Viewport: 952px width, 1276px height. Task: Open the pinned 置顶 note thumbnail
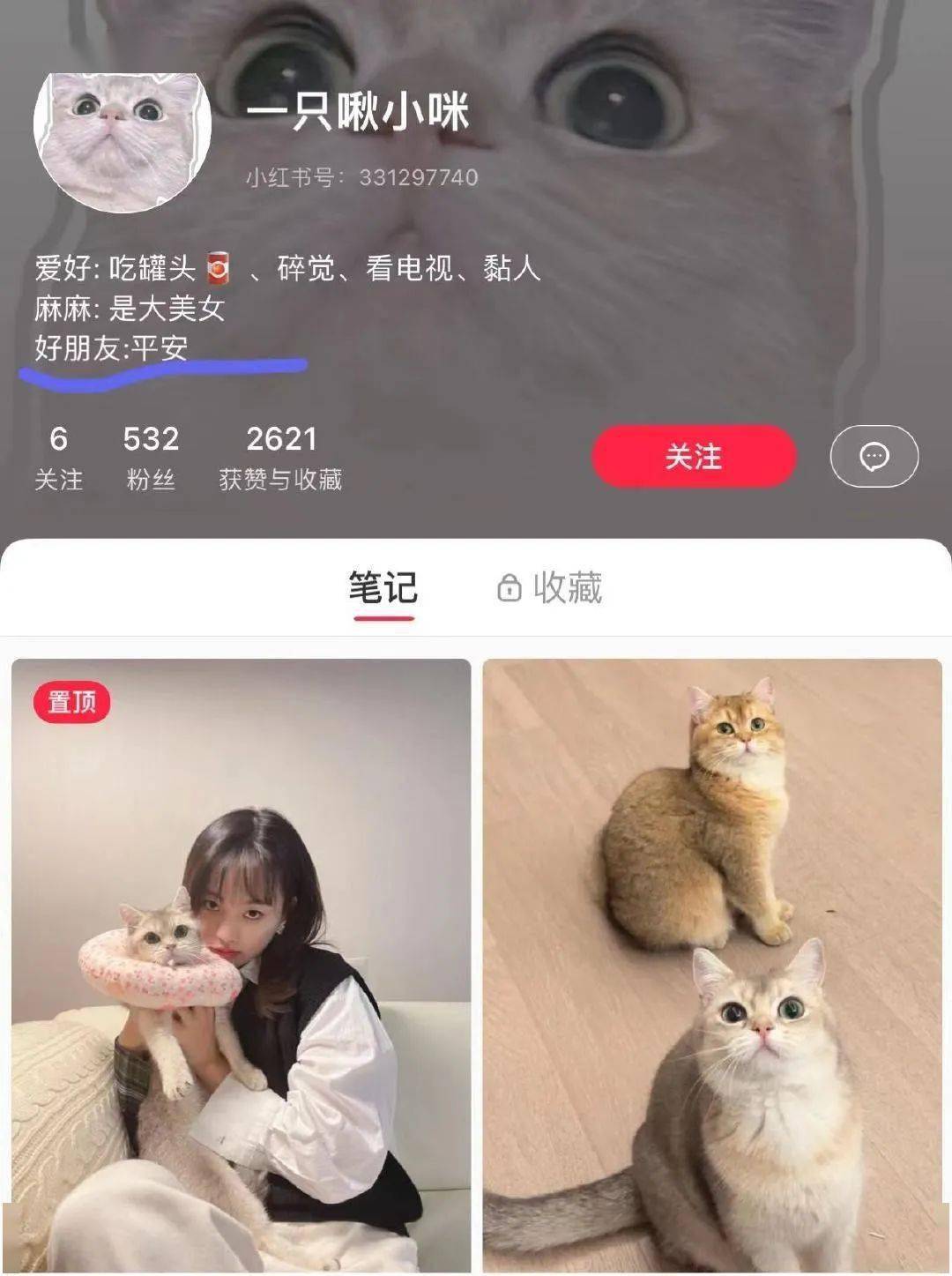[x=241, y=961]
